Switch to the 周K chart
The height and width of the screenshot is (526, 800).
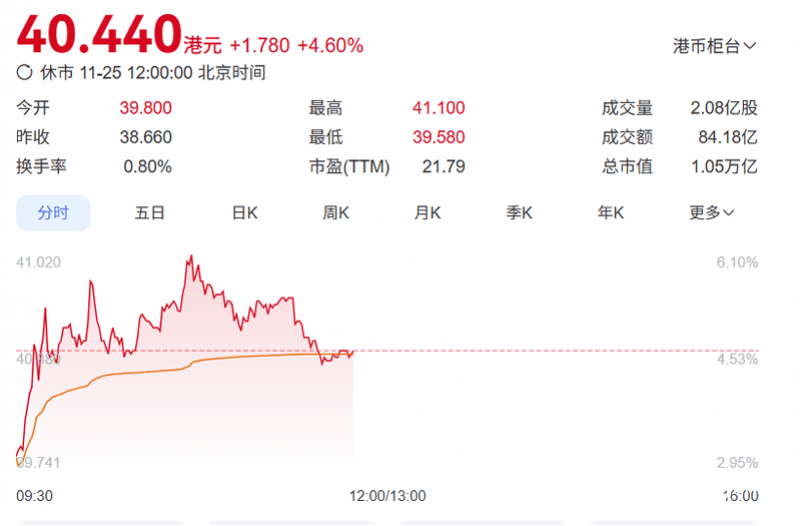[336, 212]
